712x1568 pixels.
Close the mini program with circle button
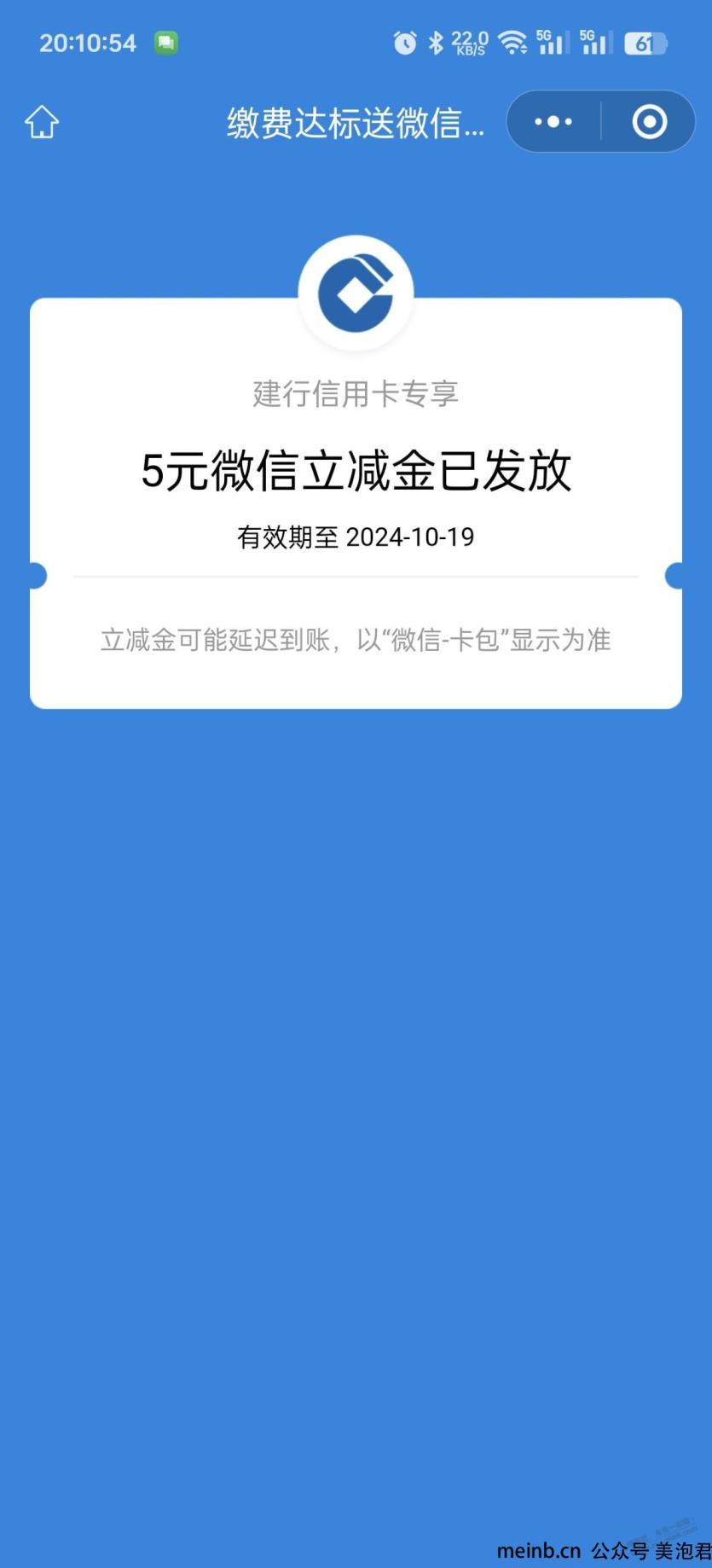pos(650,122)
